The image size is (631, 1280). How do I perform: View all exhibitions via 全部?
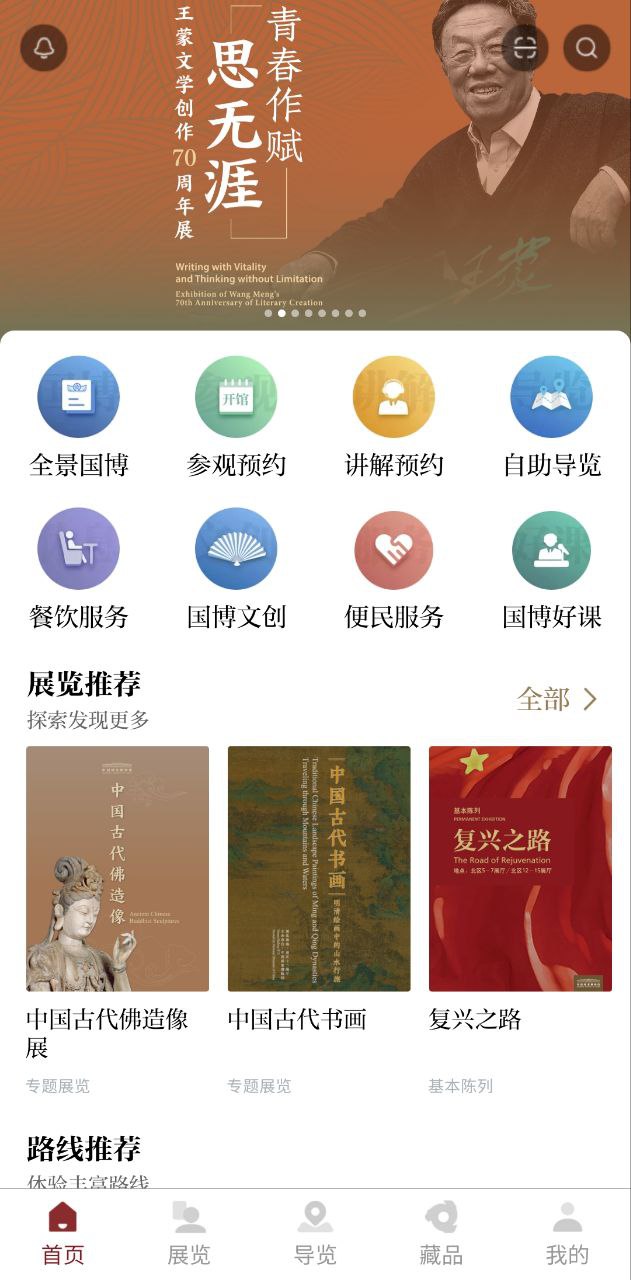(557, 699)
